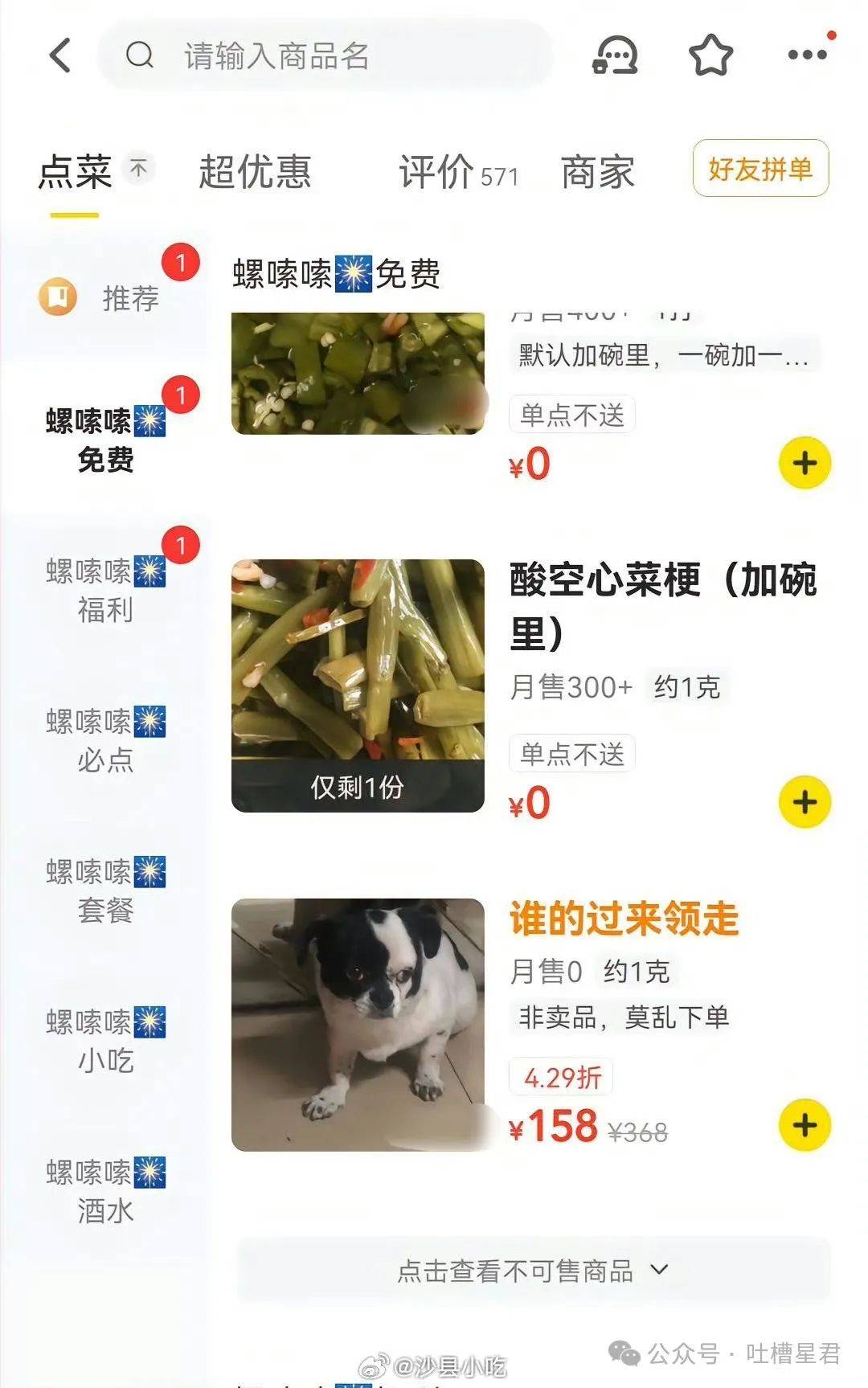
Task: Add 酸空心菜梗（加碗里） to the cart
Action: click(x=805, y=802)
